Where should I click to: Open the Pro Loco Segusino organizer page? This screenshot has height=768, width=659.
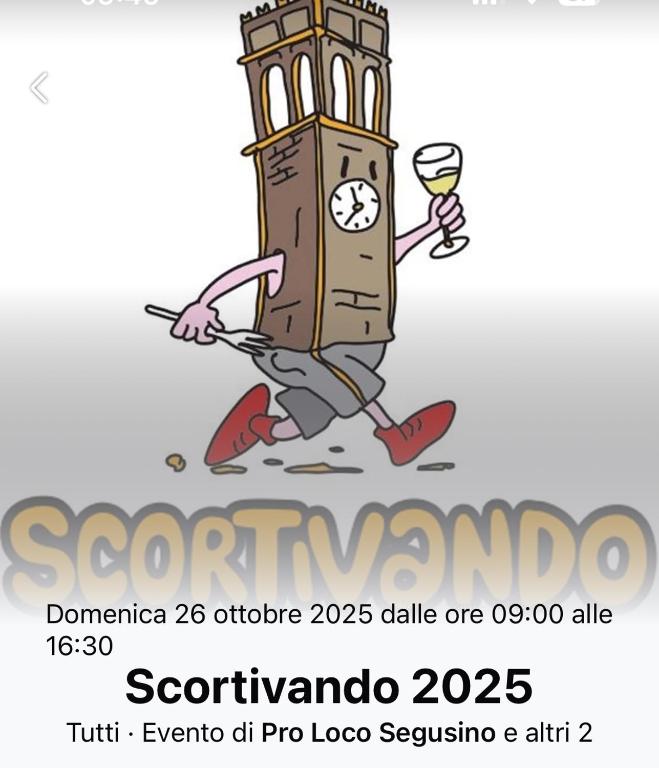point(378,733)
